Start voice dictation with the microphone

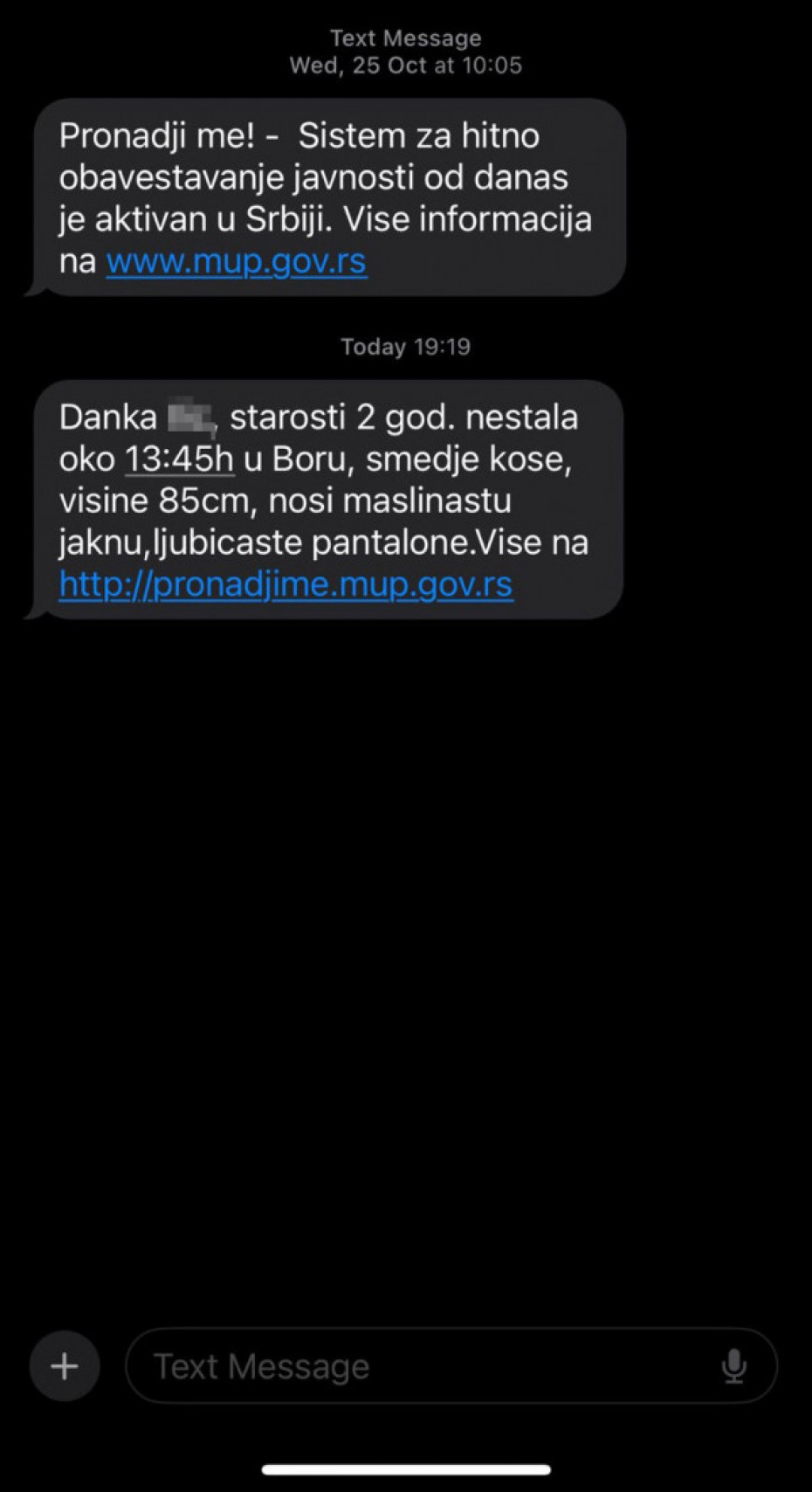tap(734, 1366)
